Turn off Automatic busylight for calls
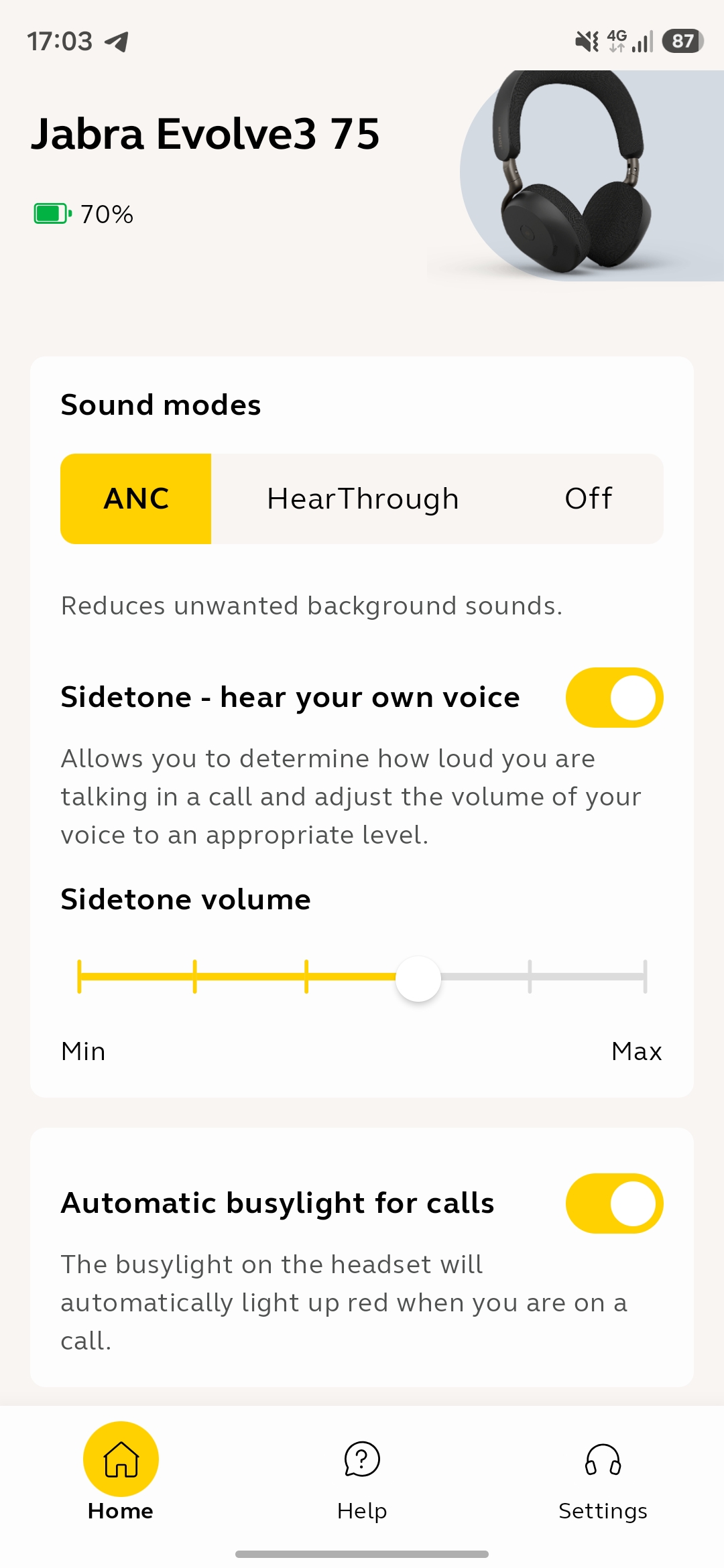Viewport: 724px width, 1568px height. coord(614,1203)
